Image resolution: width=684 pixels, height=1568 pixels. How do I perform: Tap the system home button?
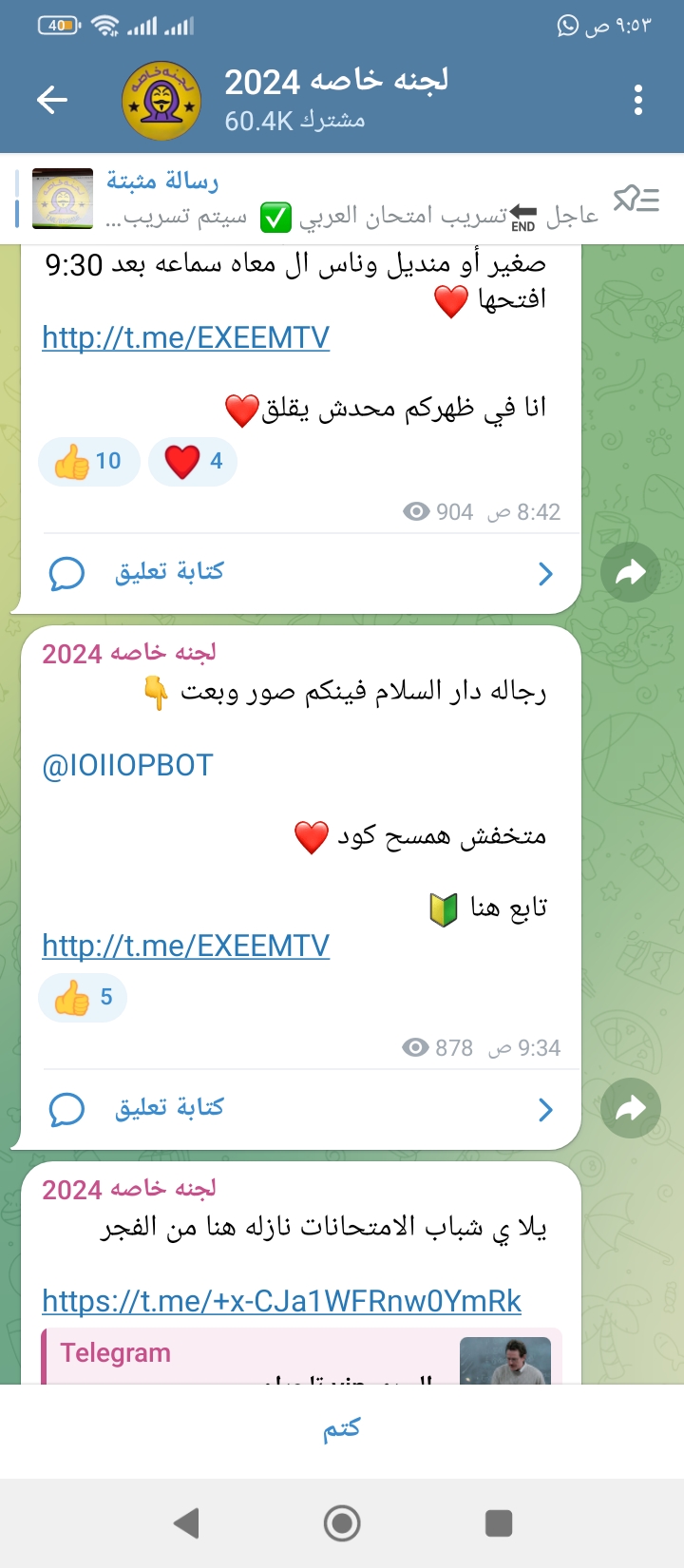pos(342,1523)
